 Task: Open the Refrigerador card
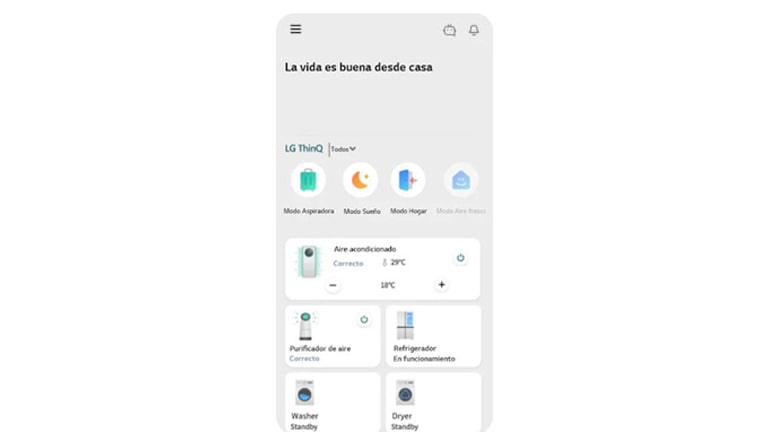pos(433,337)
